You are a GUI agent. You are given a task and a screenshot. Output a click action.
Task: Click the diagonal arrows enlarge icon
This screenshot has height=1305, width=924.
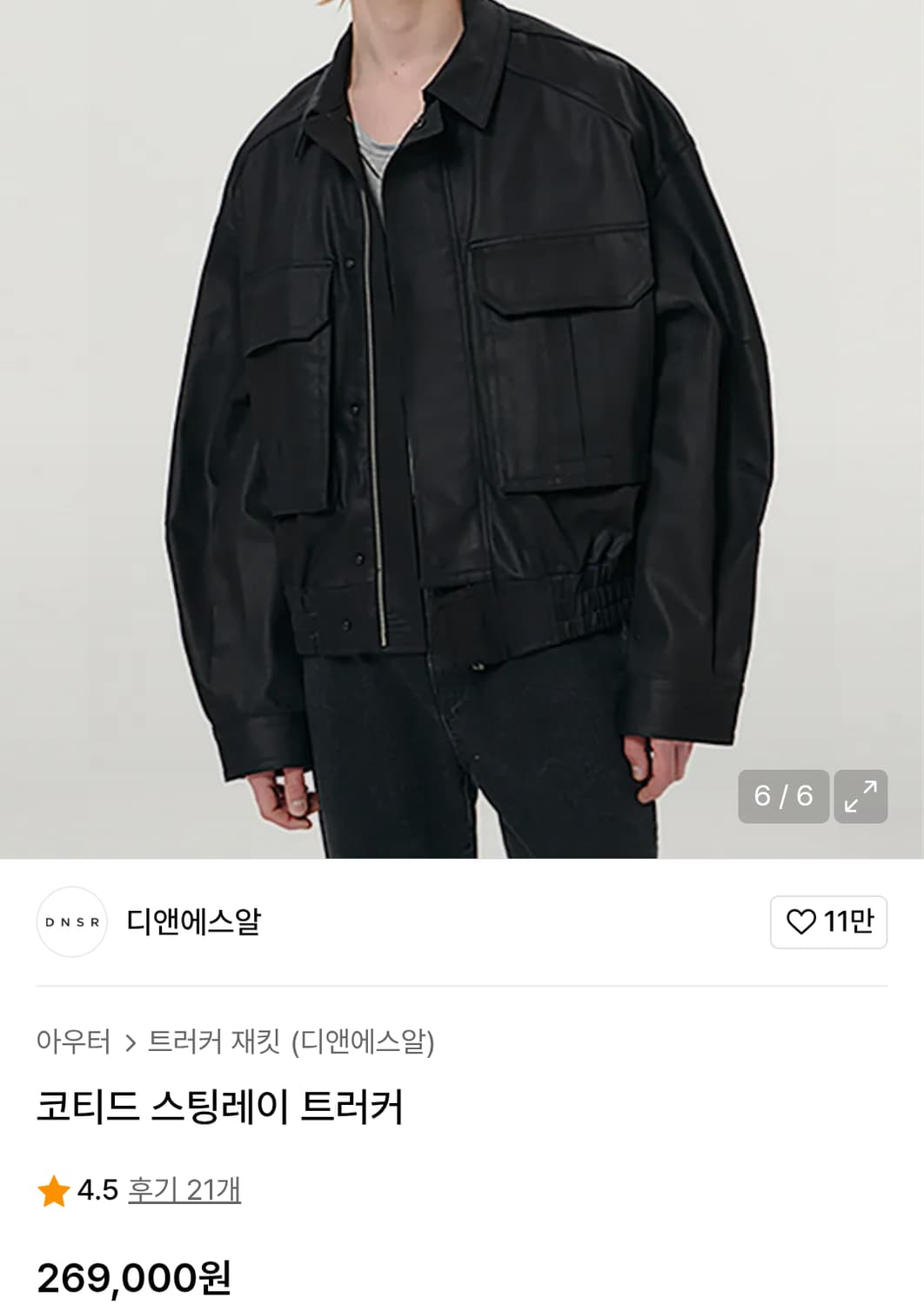(x=860, y=795)
